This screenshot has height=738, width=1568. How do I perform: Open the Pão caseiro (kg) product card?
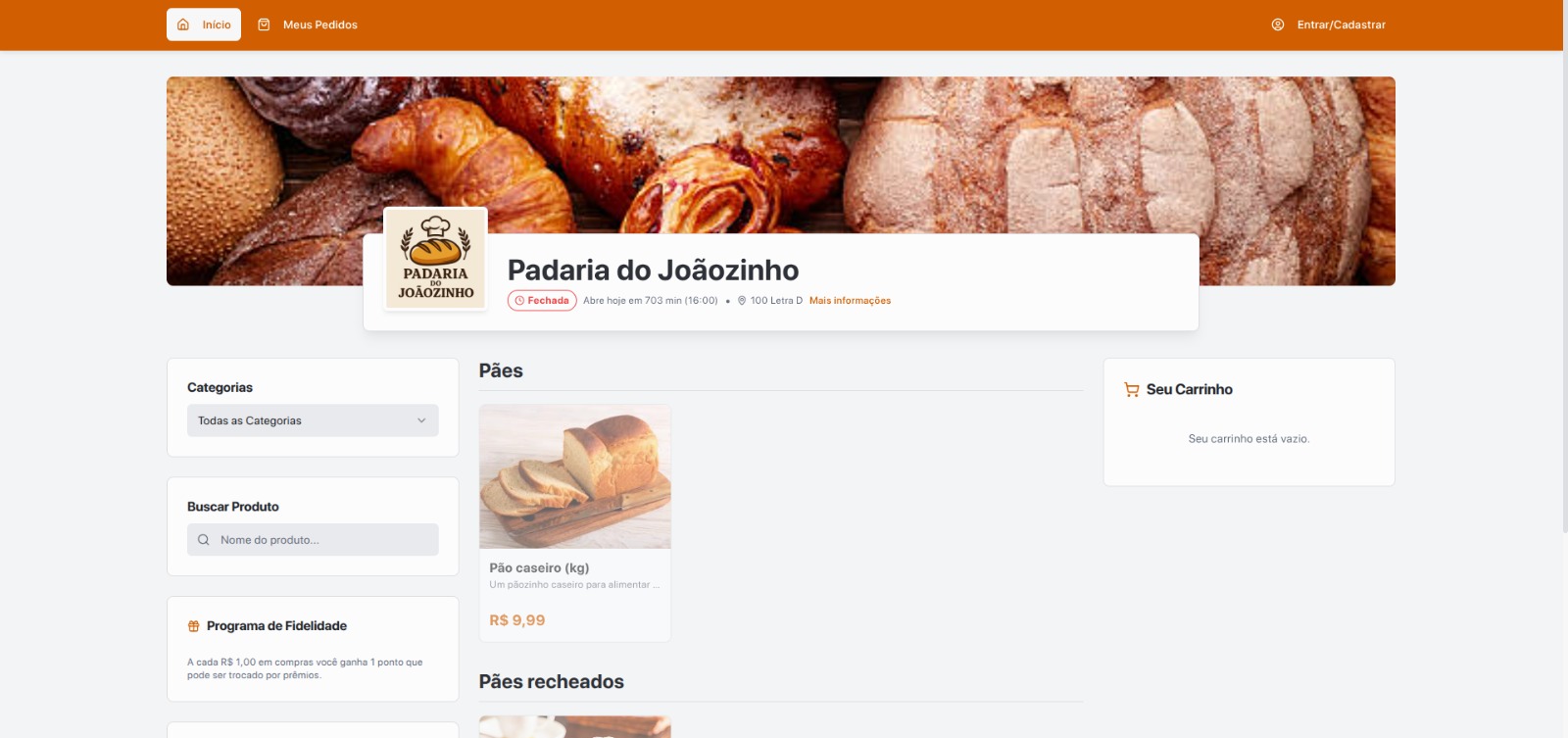coord(574,522)
